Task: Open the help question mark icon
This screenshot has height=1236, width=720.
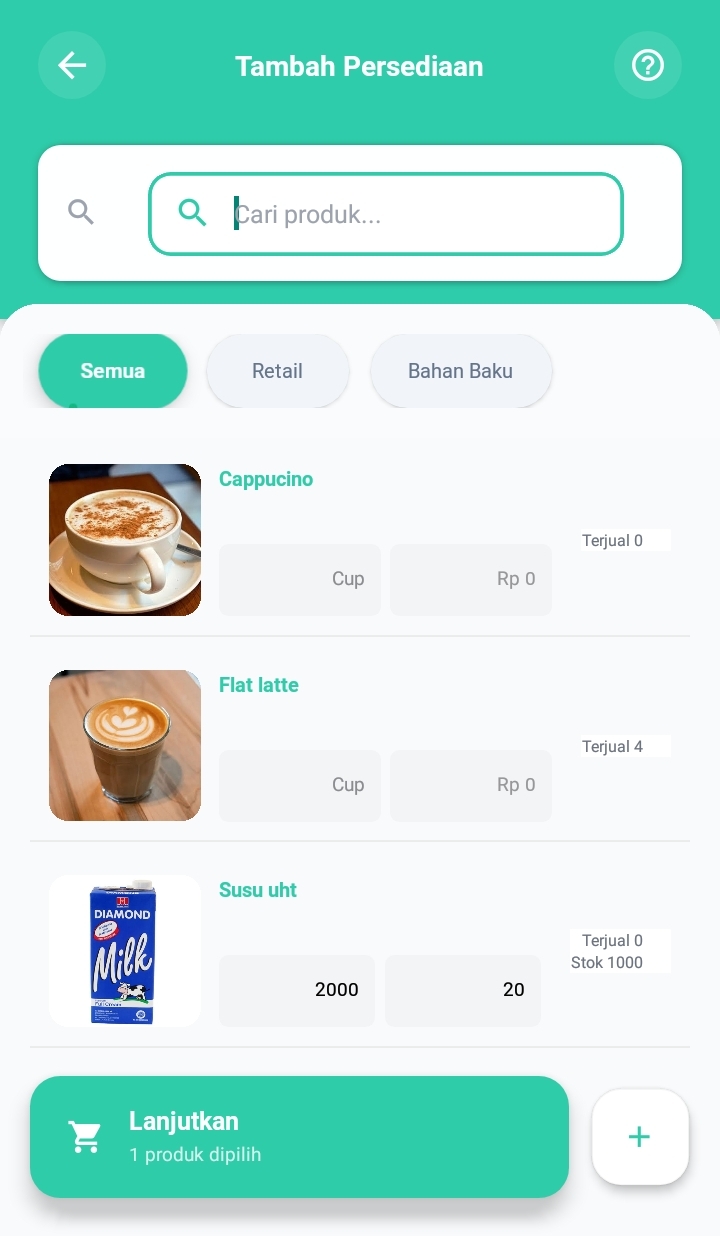Action: tap(647, 66)
